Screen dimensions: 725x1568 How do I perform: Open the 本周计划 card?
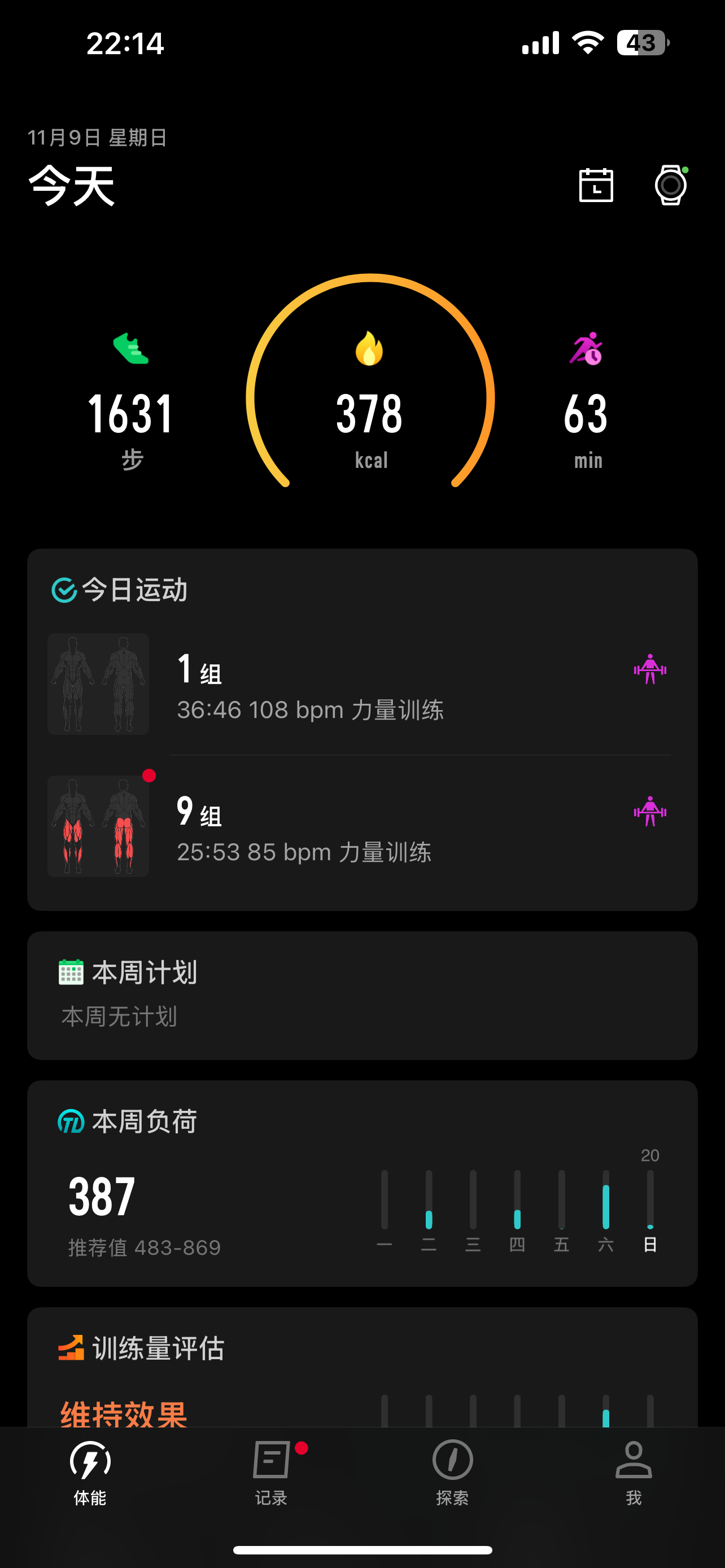click(x=361, y=995)
